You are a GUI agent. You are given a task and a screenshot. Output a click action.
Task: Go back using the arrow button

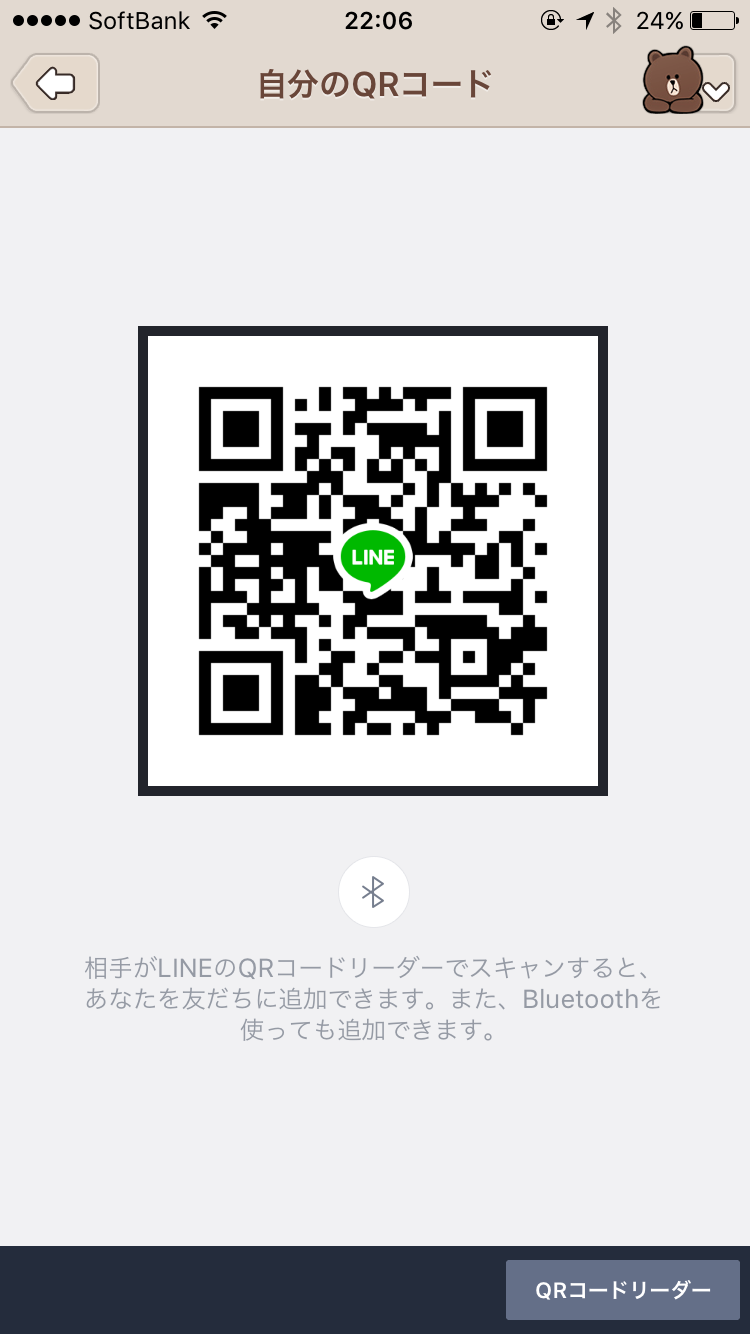[56, 83]
